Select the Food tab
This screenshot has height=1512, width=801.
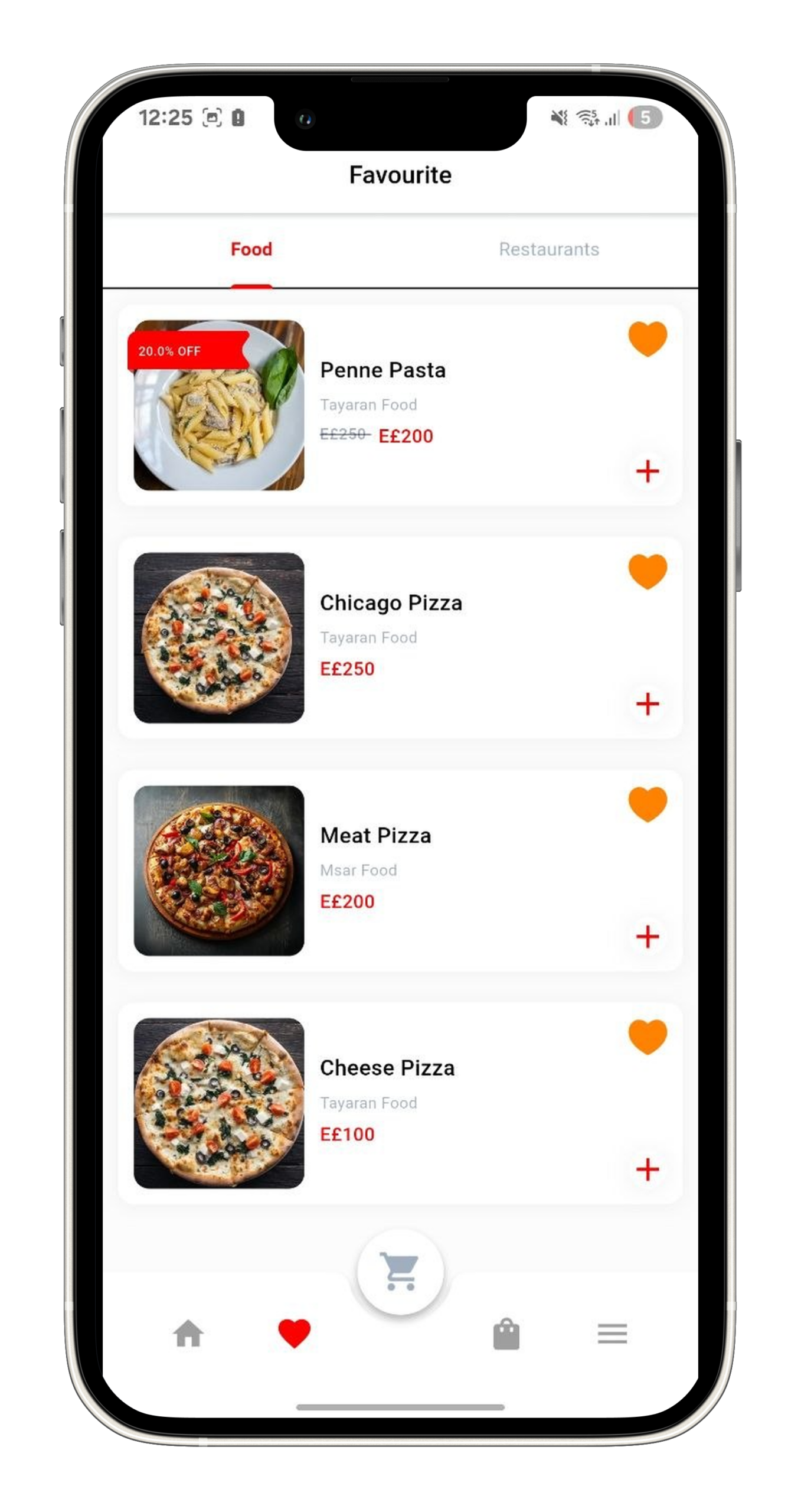(x=251, y=249)
